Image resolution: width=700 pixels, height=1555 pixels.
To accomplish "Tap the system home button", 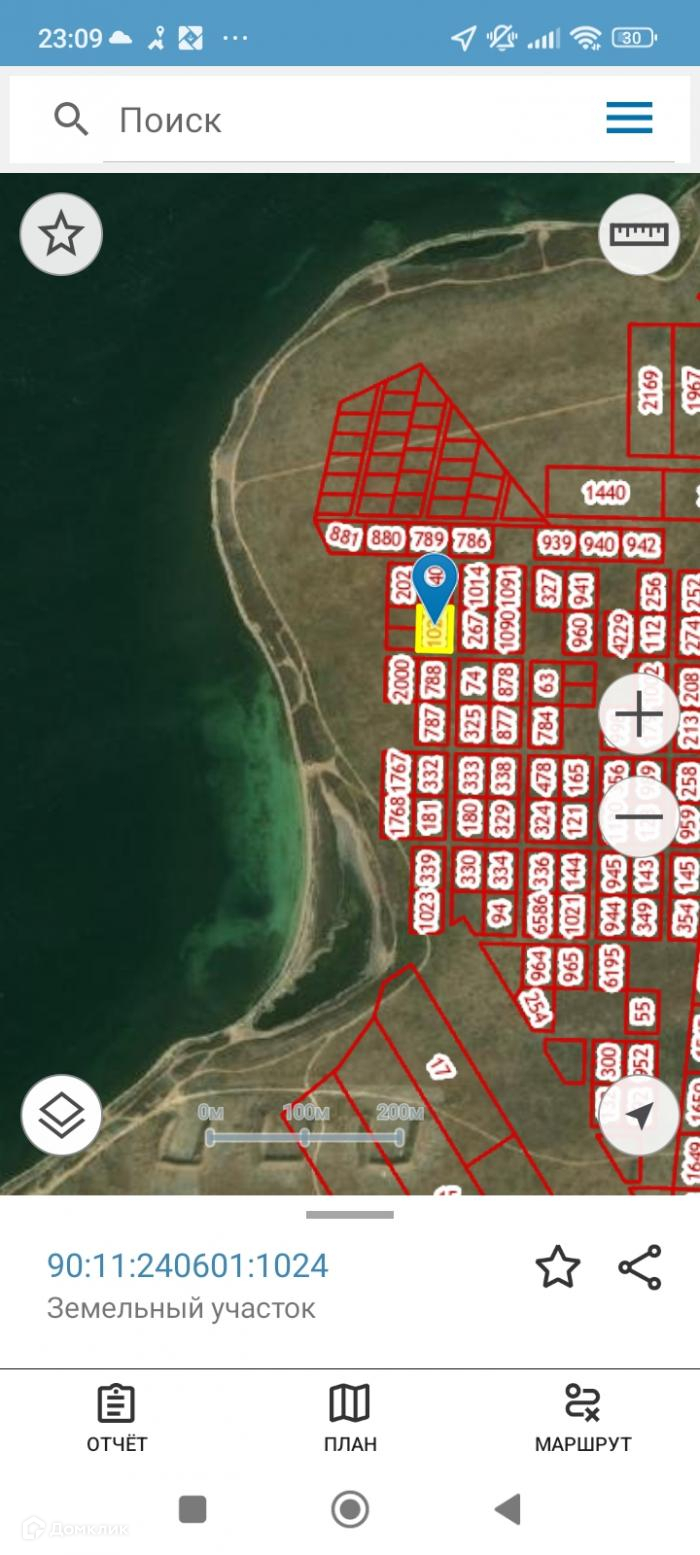I will [x=350, y=1508].
